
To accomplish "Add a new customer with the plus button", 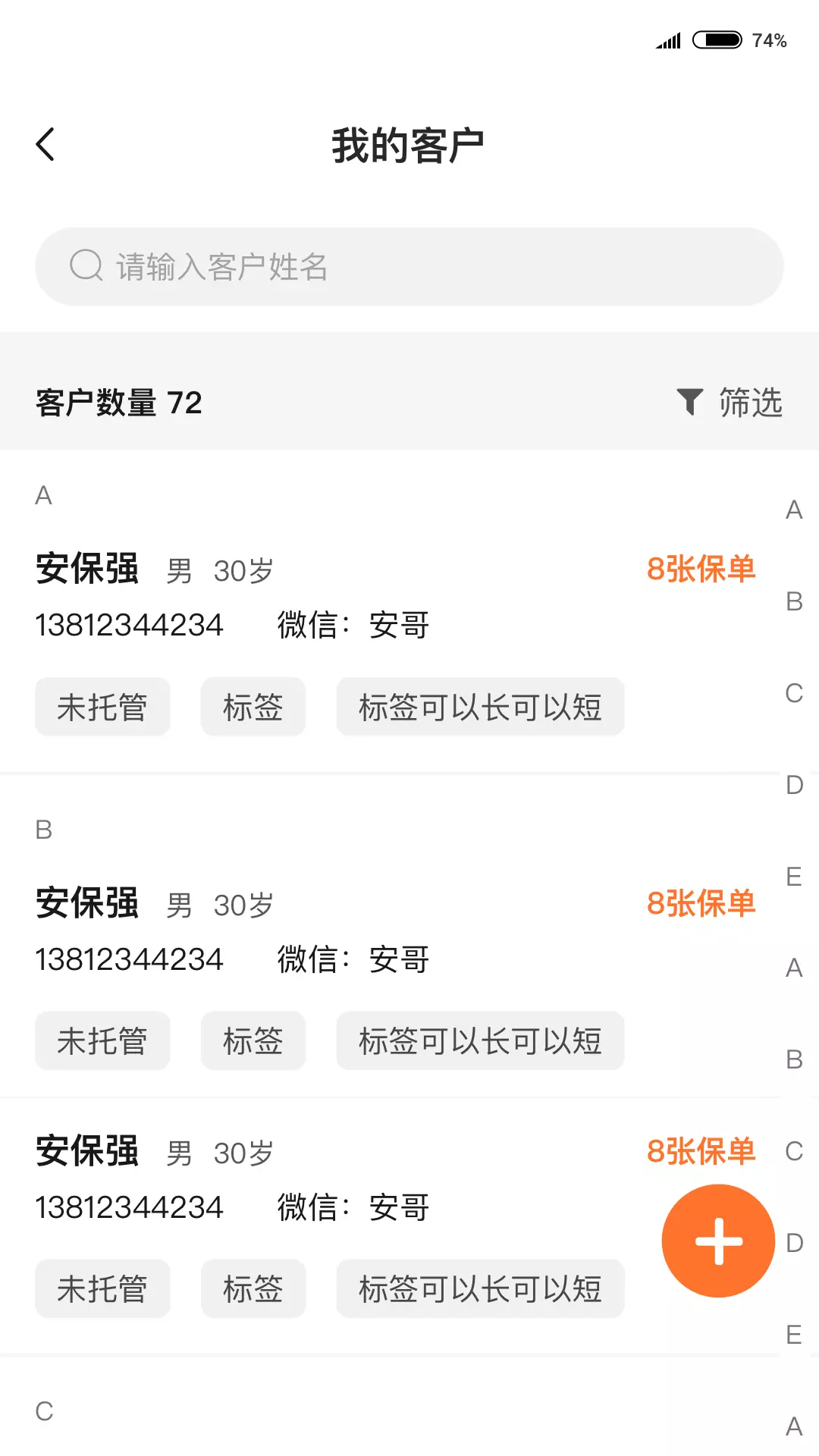I will (718, 1241).
